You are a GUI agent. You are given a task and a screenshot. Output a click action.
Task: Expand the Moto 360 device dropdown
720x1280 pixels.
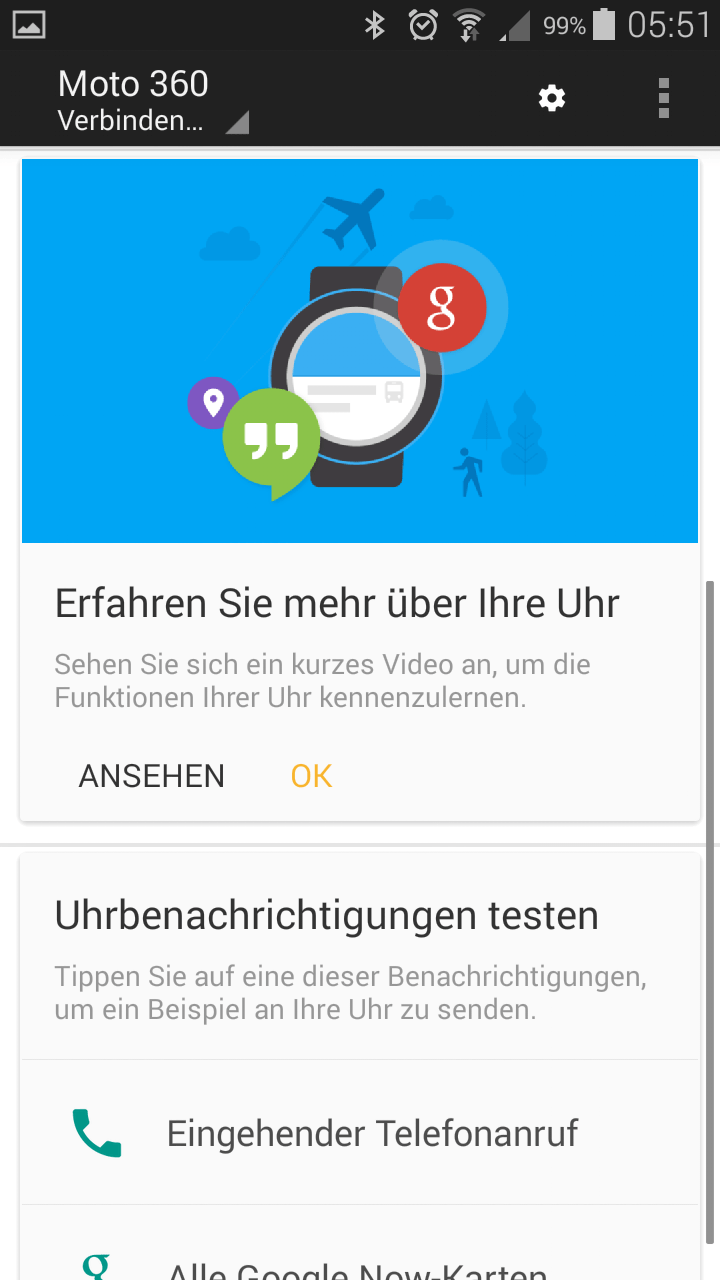(152, 100)
